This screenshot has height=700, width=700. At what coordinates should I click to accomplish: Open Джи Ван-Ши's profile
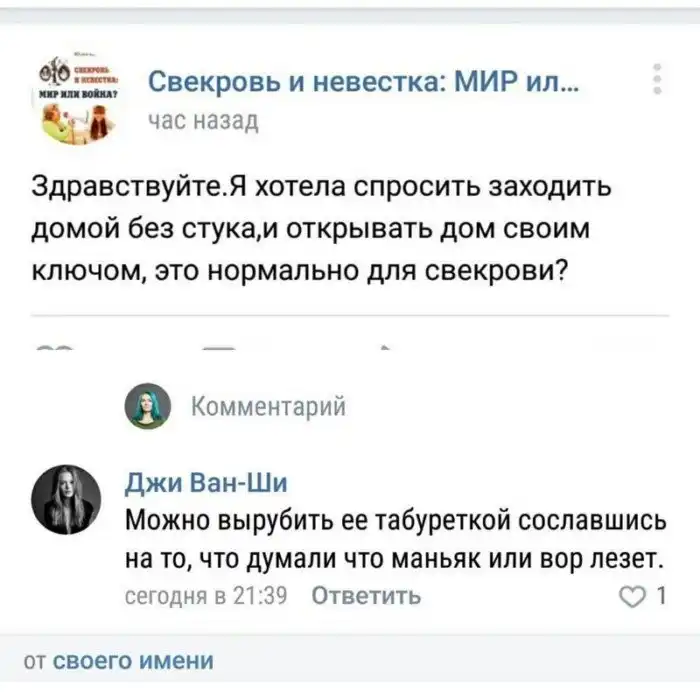[206, 484]
